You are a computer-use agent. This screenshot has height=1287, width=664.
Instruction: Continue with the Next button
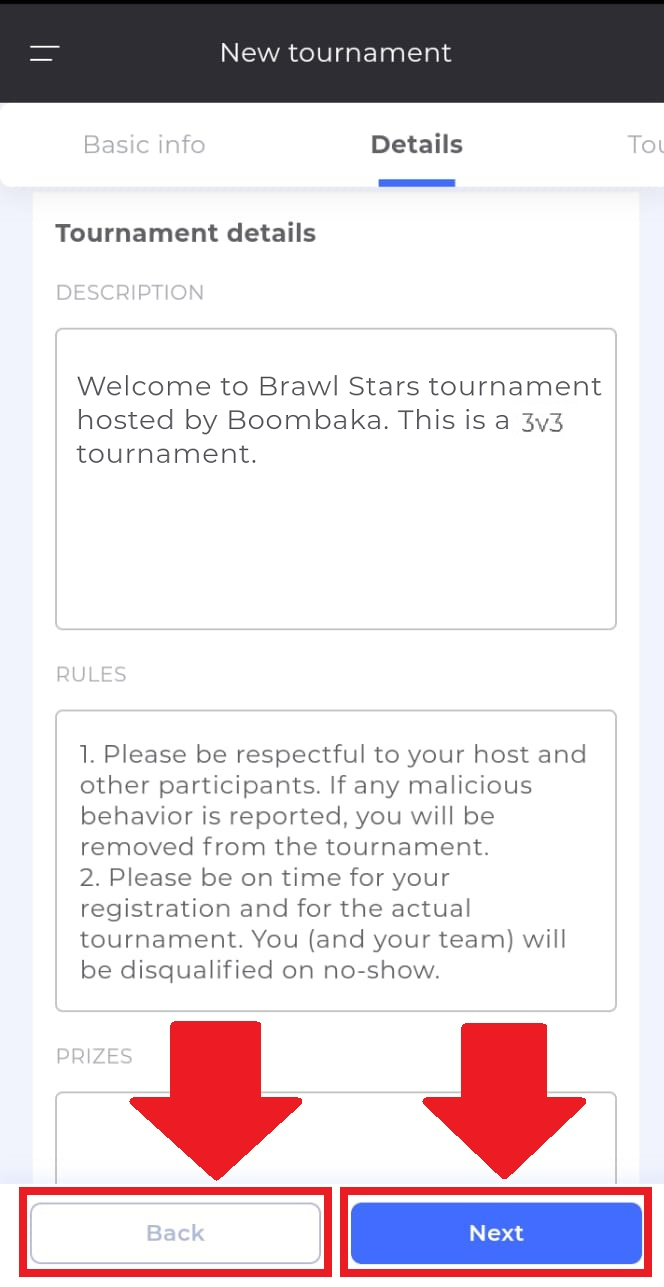[x=496, y=1233]
